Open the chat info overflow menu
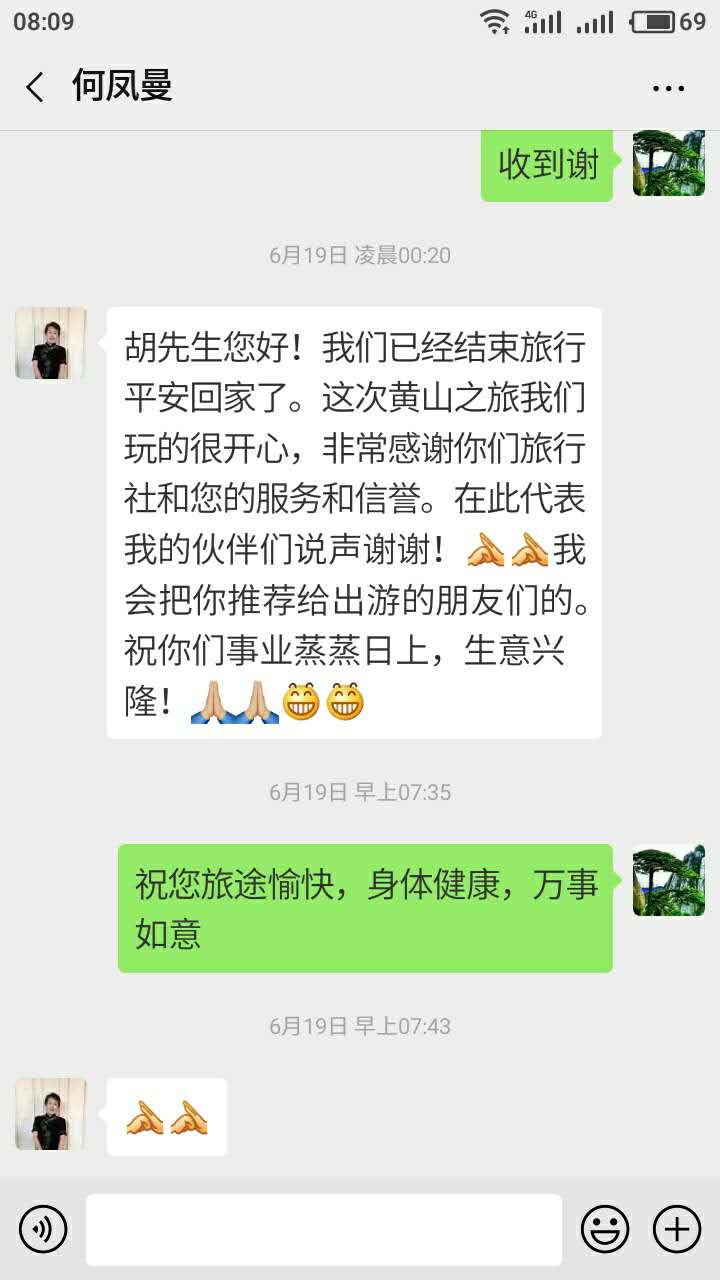 click(668, 88)
